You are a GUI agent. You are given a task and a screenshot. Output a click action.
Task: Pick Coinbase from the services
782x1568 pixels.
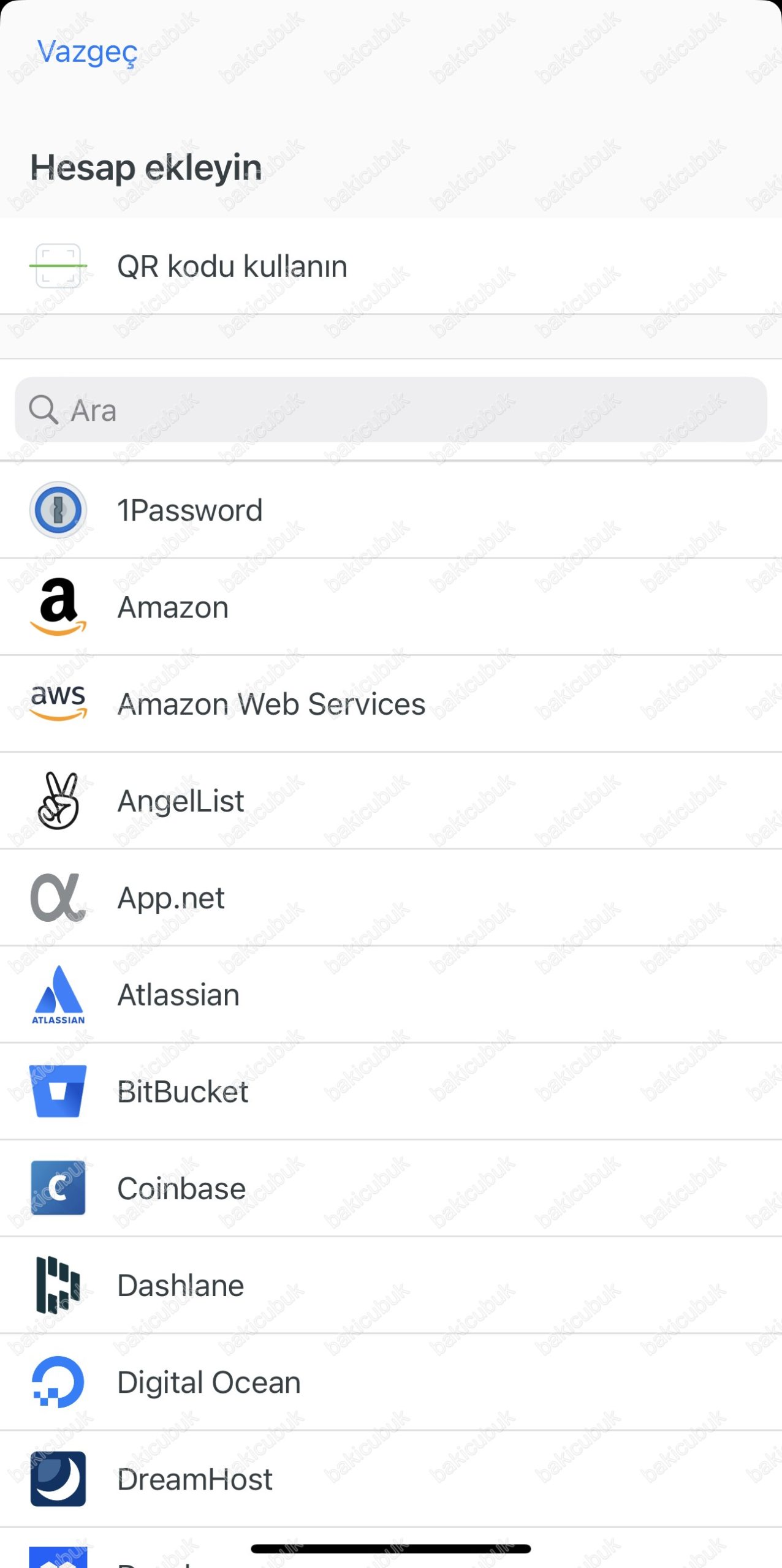pos(391,1188)
